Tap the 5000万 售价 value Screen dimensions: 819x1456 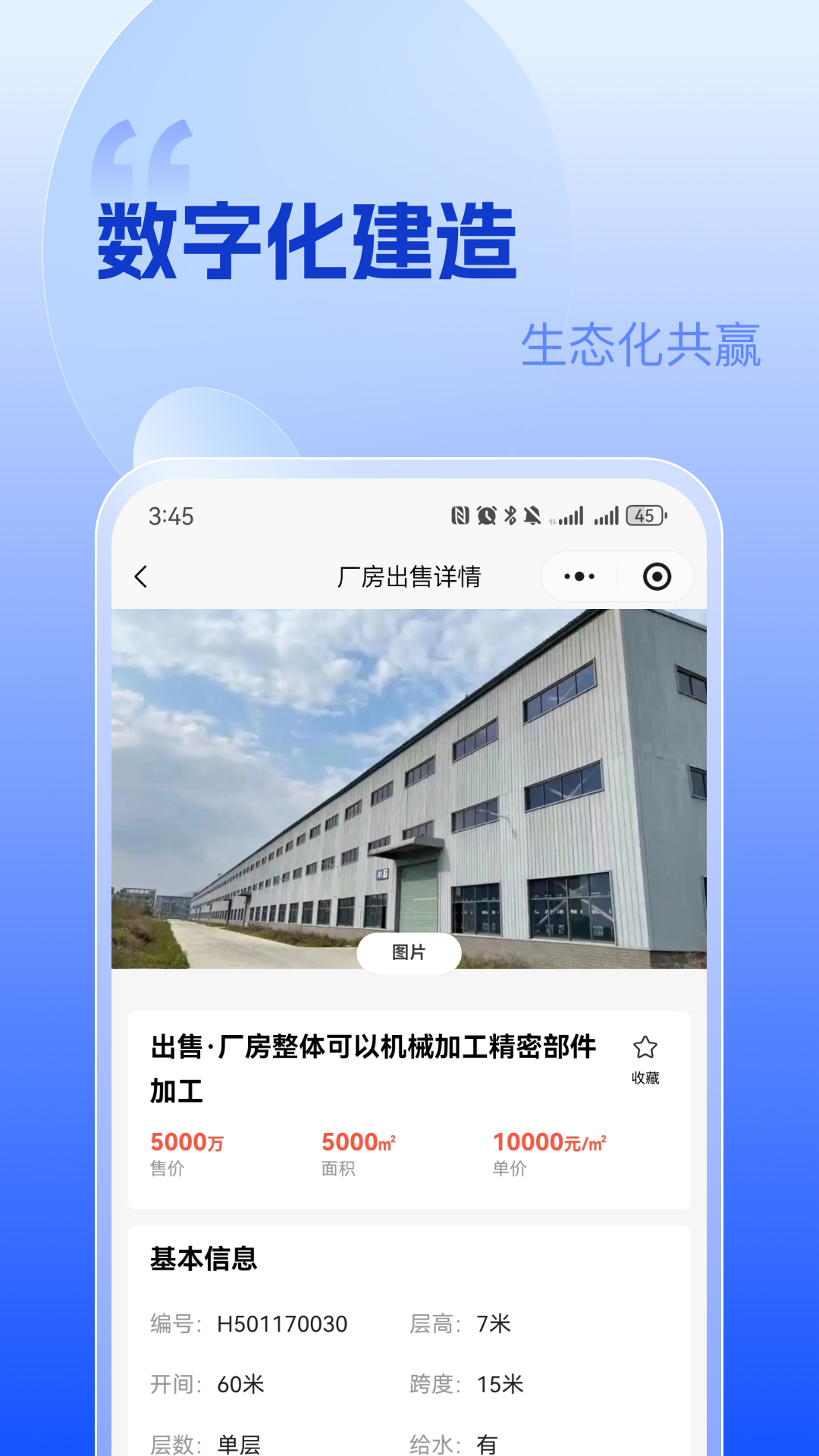[x=188, y=1141]
